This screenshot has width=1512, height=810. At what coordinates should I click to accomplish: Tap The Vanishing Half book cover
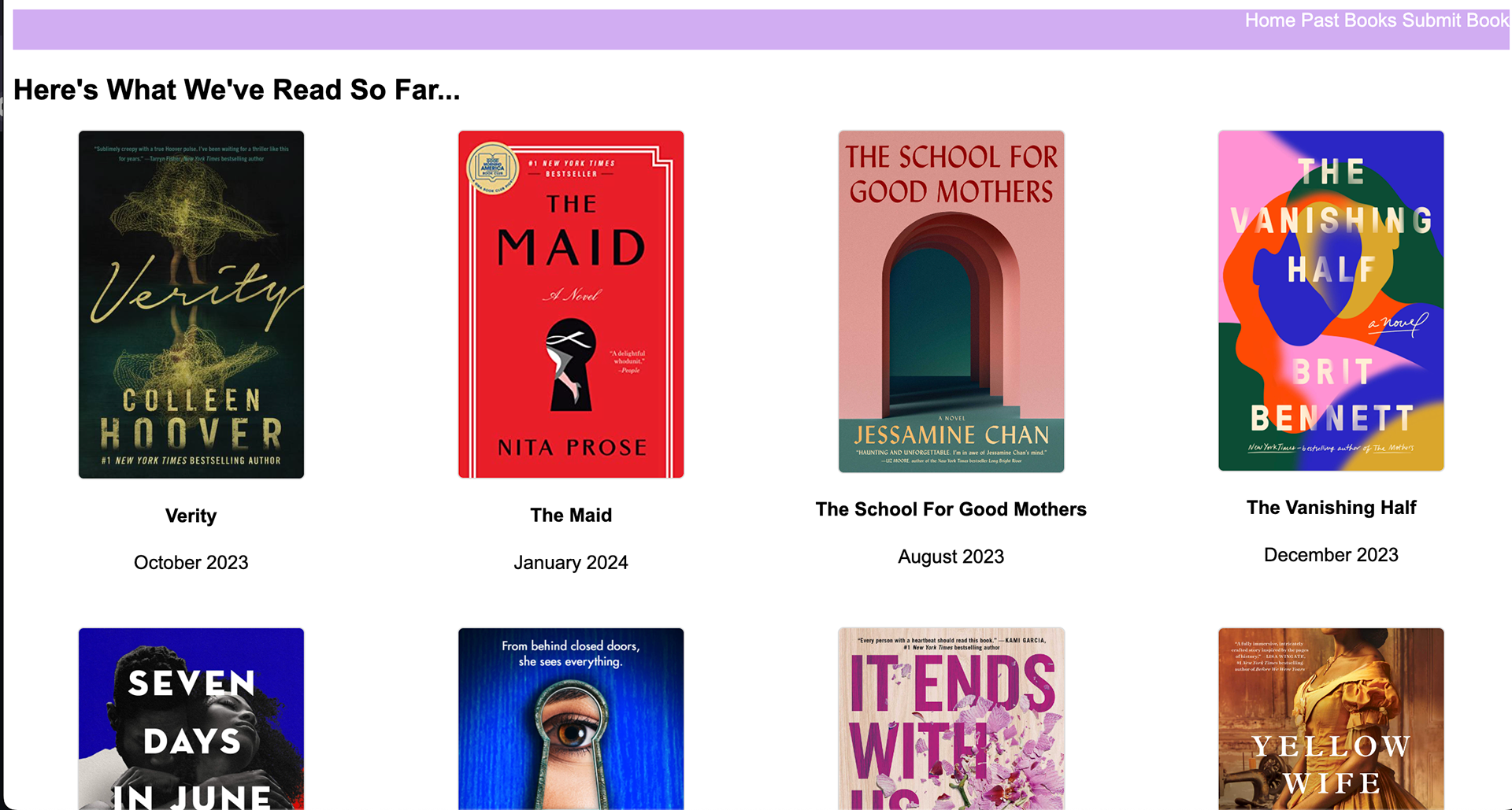click(1331, 301)
